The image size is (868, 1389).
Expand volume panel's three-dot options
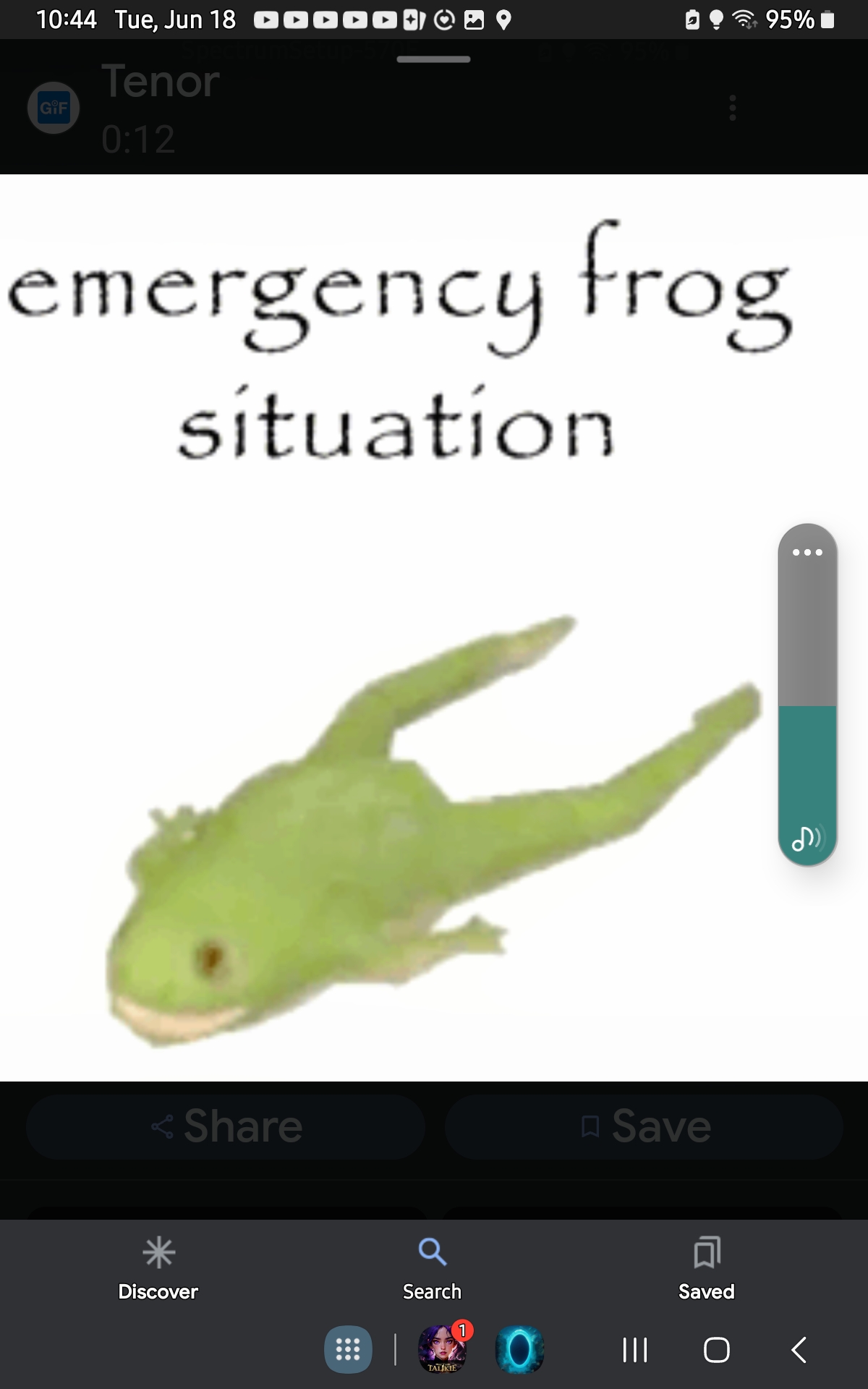[x=807, y=552]
